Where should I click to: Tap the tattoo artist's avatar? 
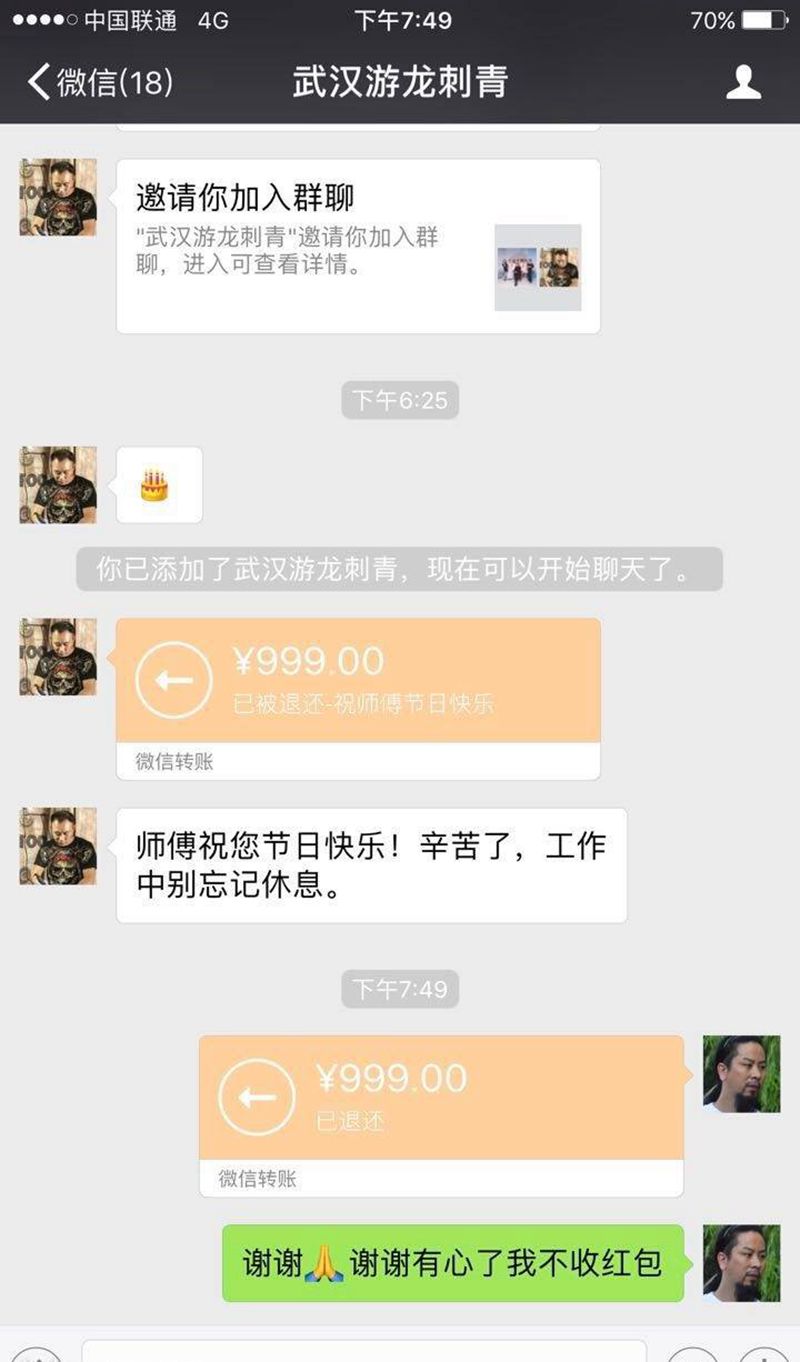pyautogui.click(x=57, y=197)
